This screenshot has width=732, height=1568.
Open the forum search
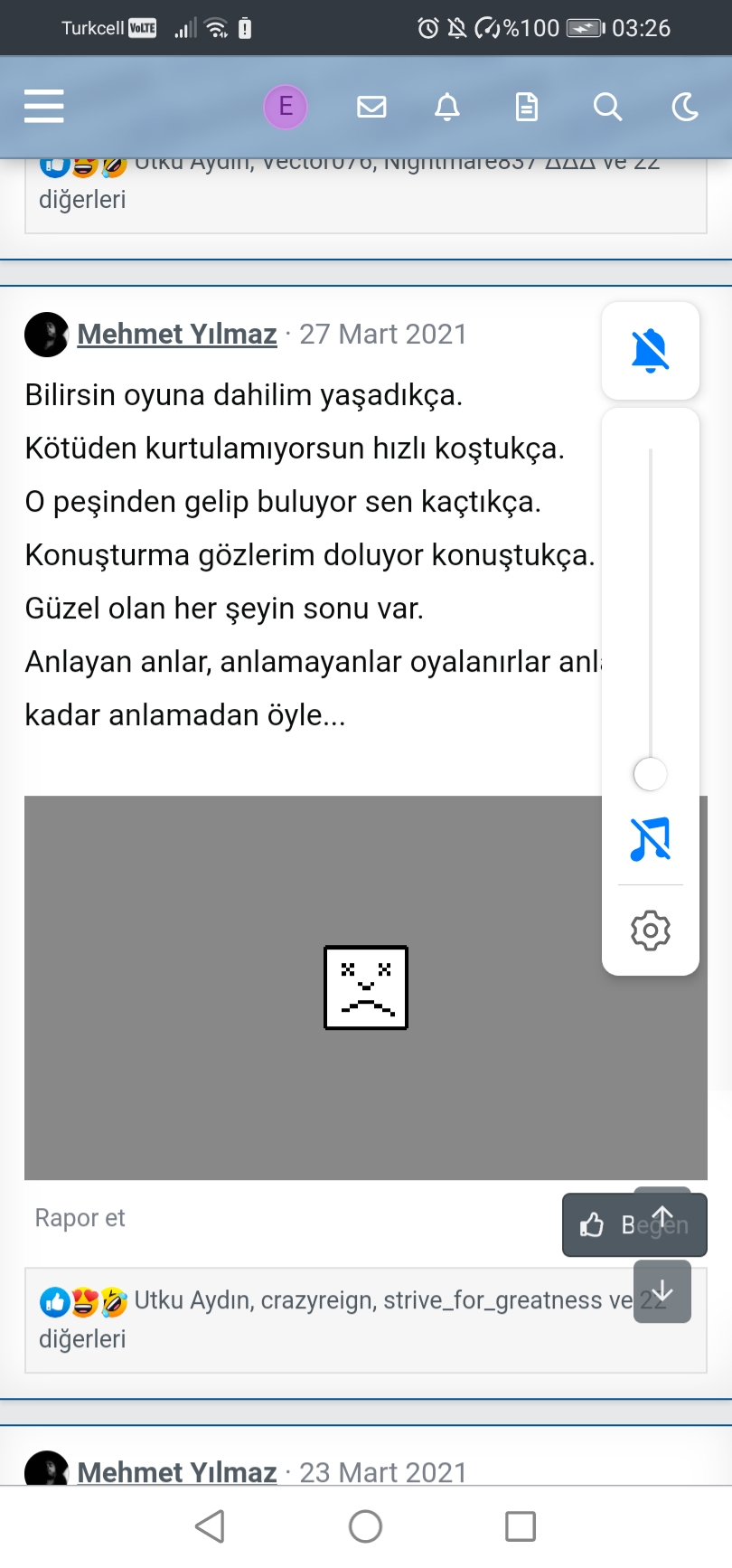click(607, 107)
